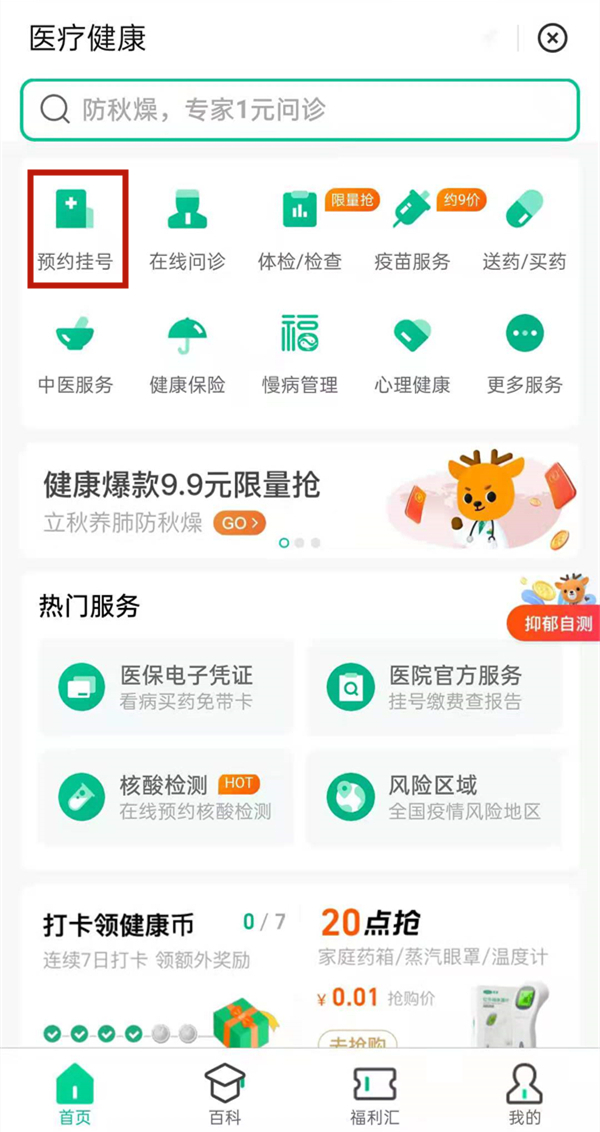Switch to the 我的 tab

[x=524, y=1092]
